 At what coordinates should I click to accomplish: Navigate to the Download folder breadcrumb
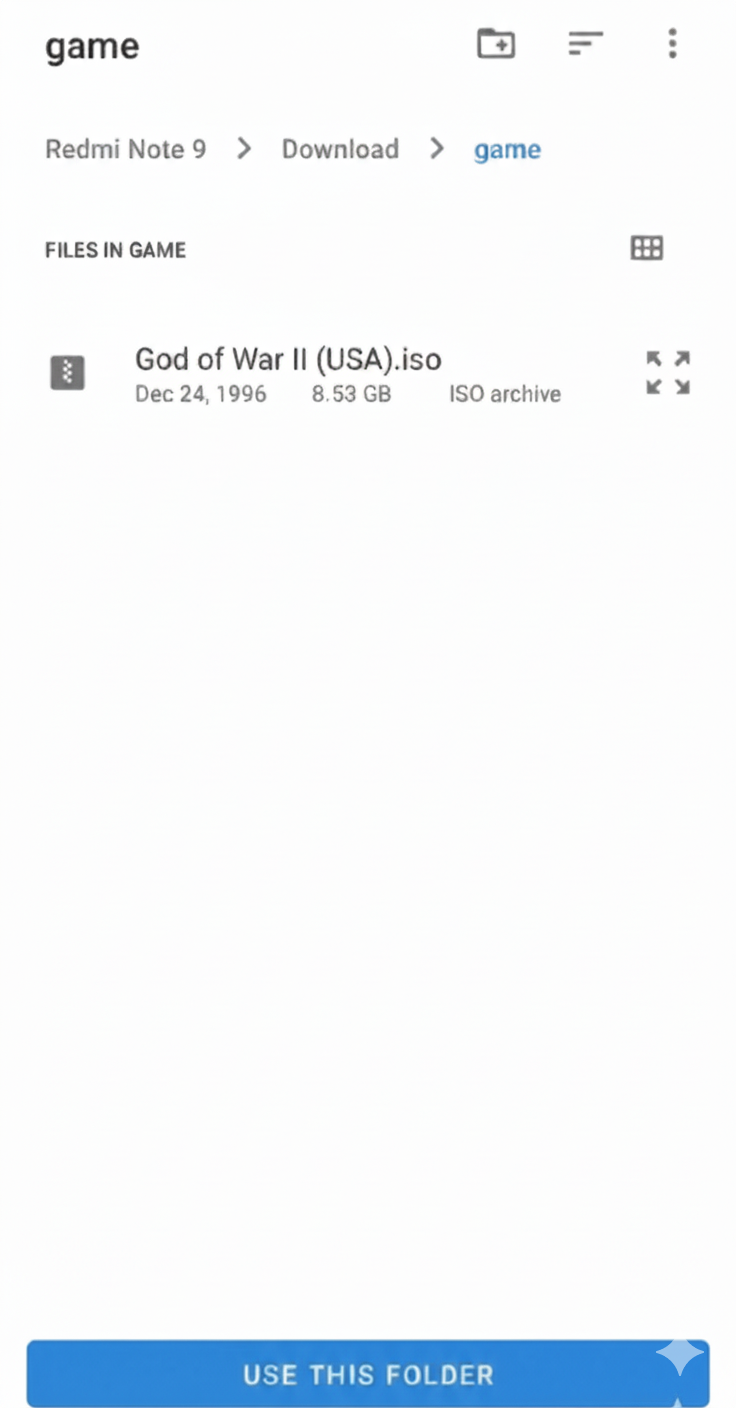click(x=340, y=150)
